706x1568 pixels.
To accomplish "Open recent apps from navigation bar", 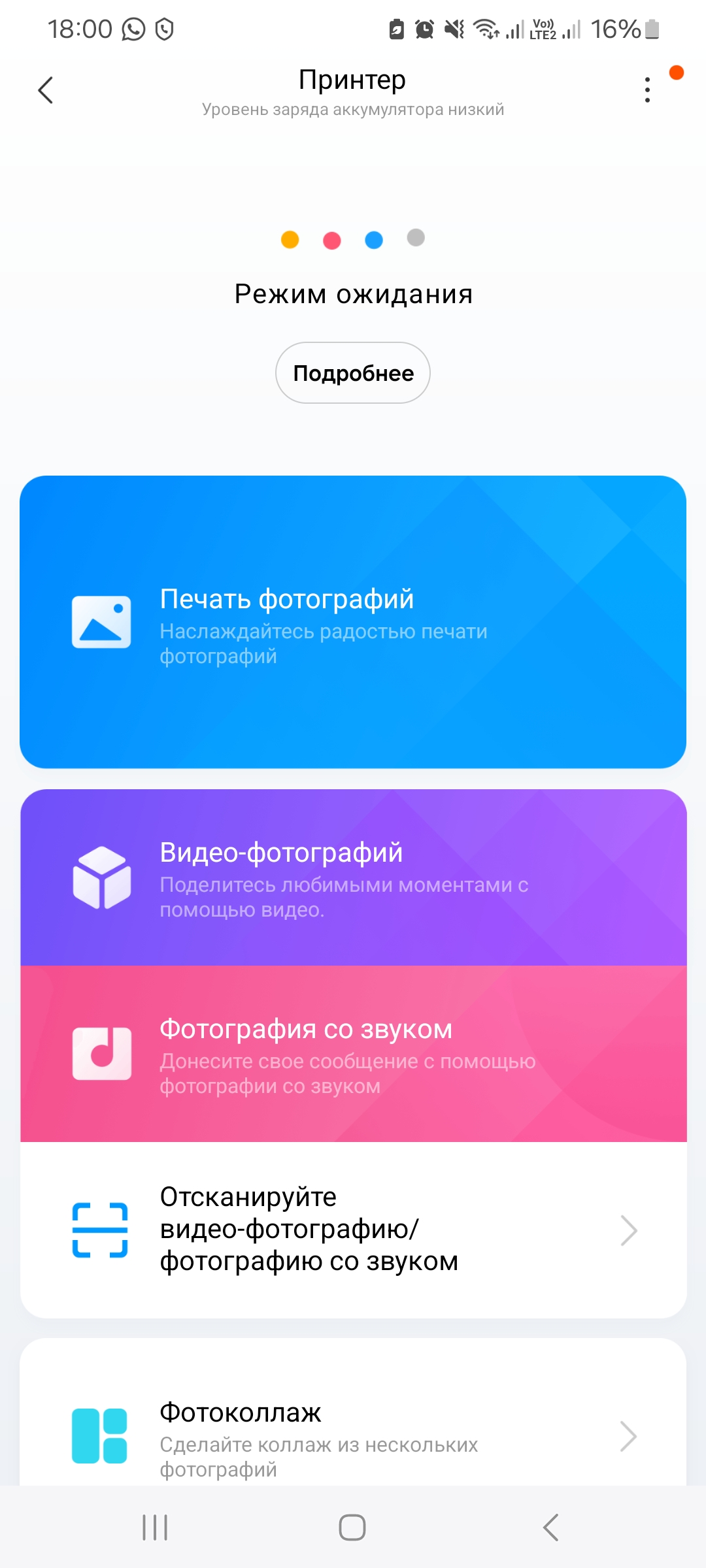I will [x=155, y=1527].
